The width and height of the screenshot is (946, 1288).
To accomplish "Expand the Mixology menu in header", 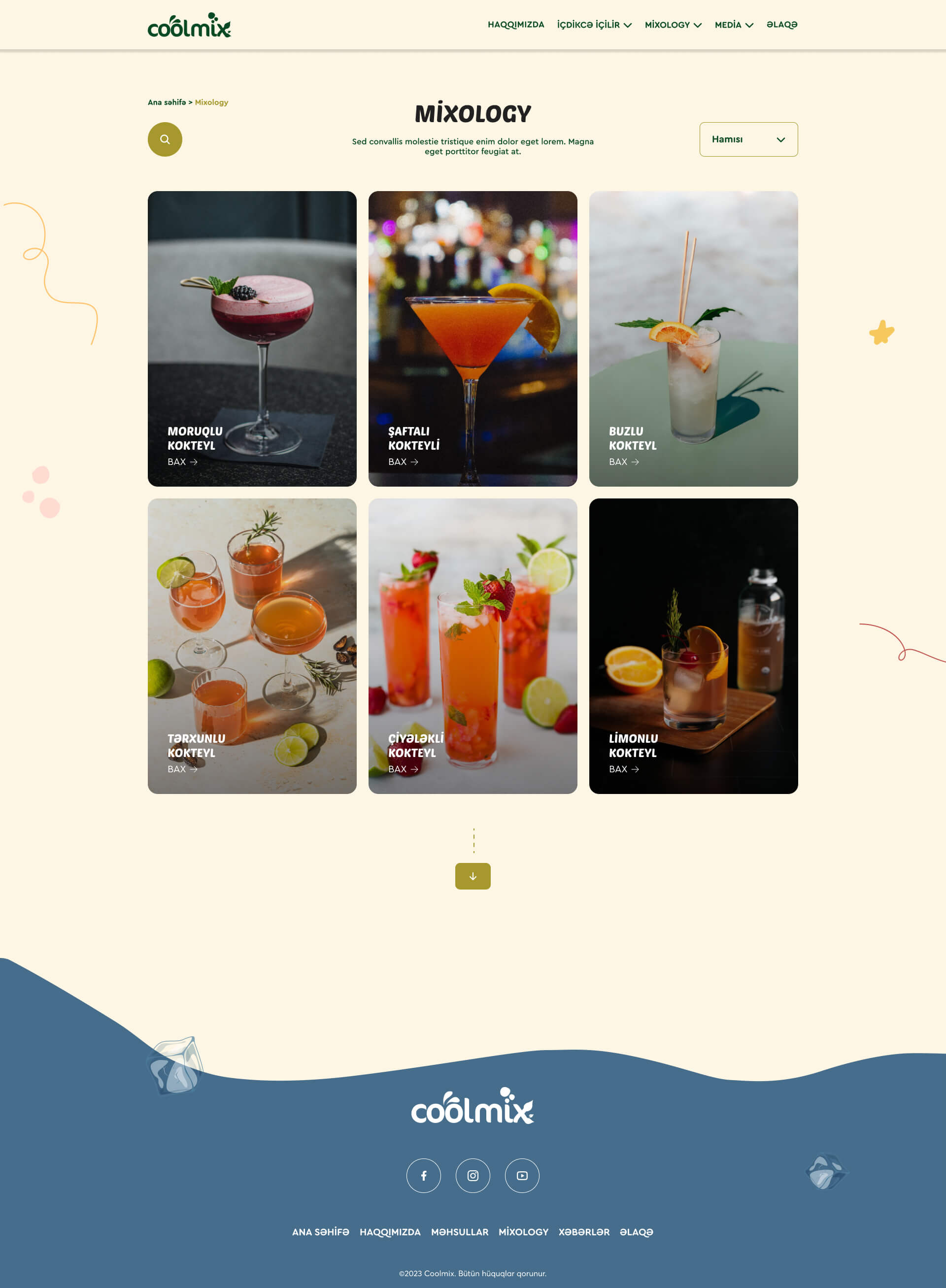I will (673, 25).
